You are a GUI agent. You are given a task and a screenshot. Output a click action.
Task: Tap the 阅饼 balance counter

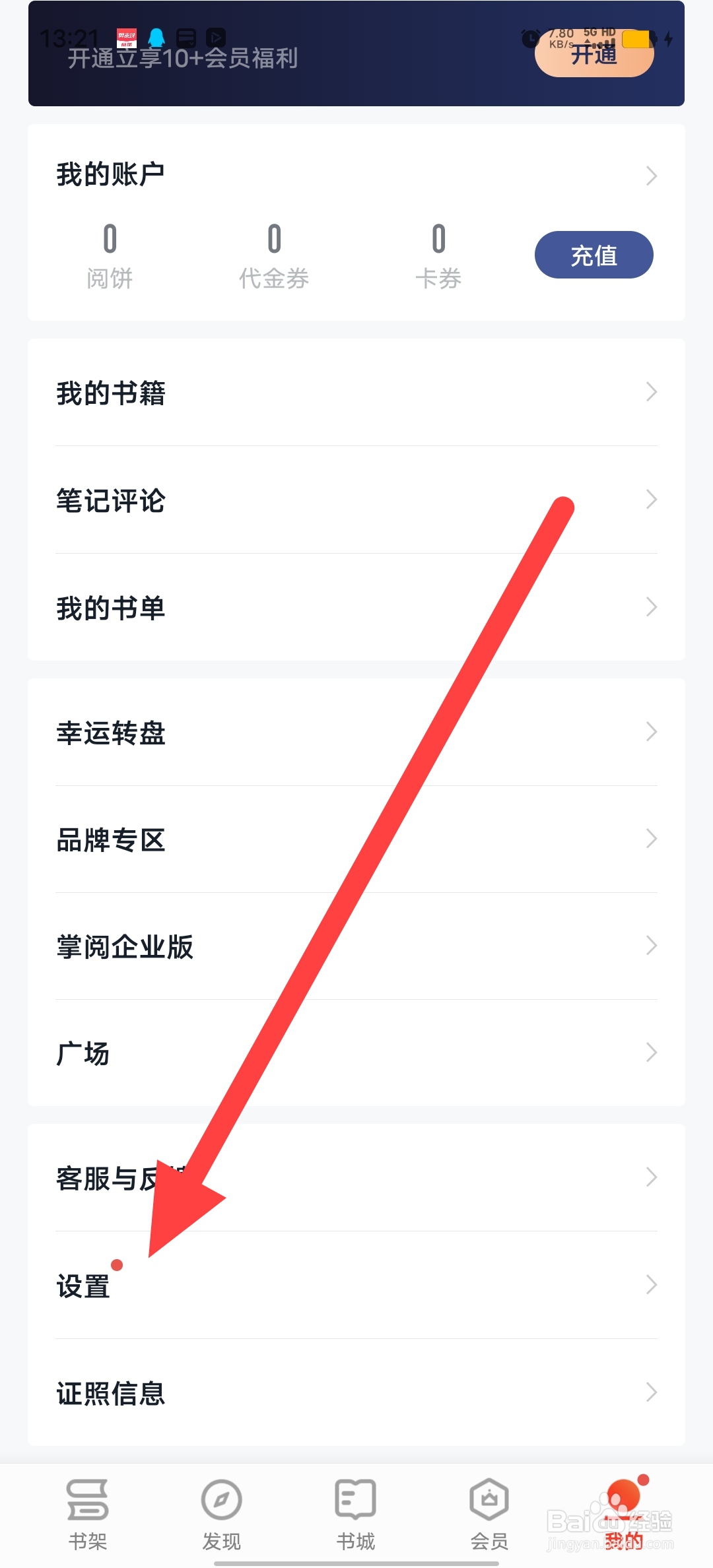(110, 257)
